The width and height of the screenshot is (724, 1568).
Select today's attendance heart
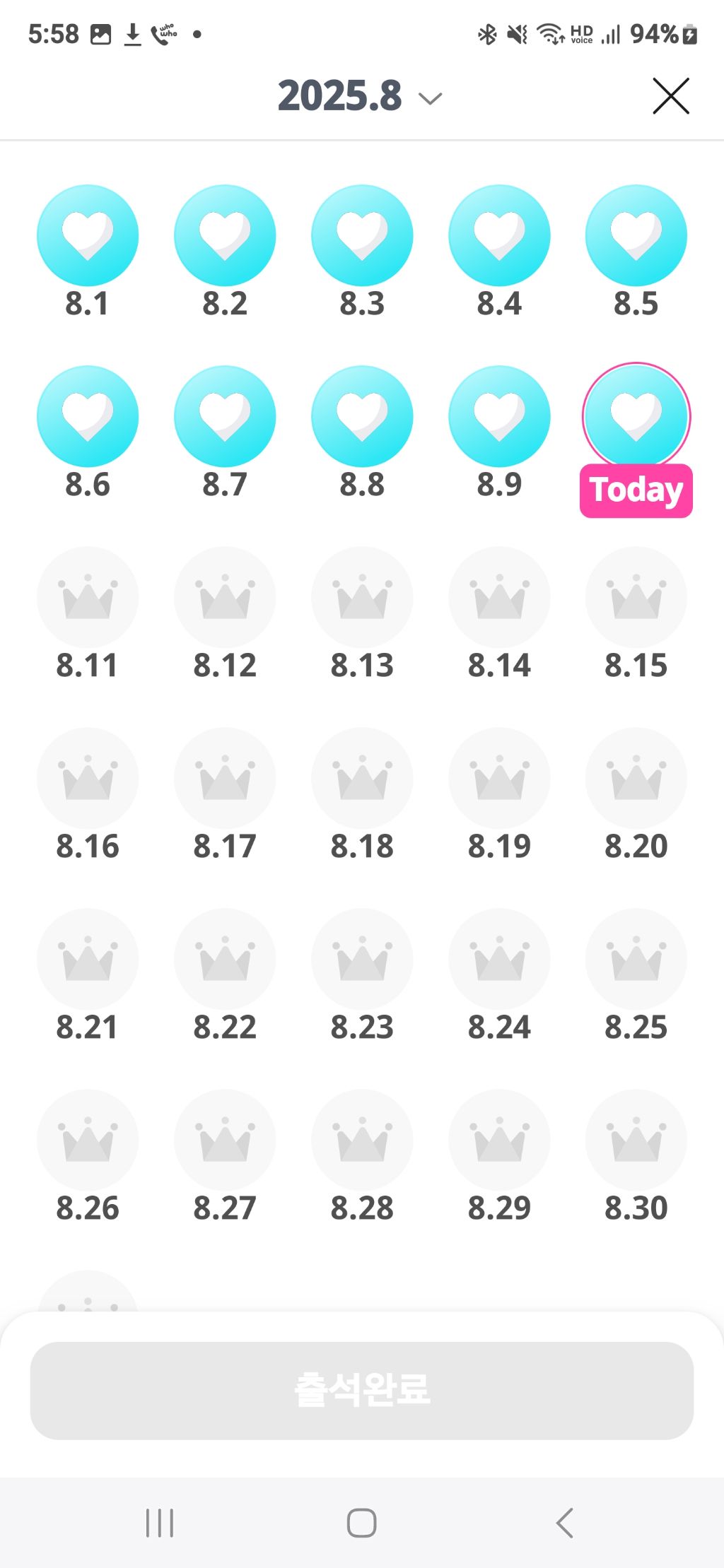636,416
